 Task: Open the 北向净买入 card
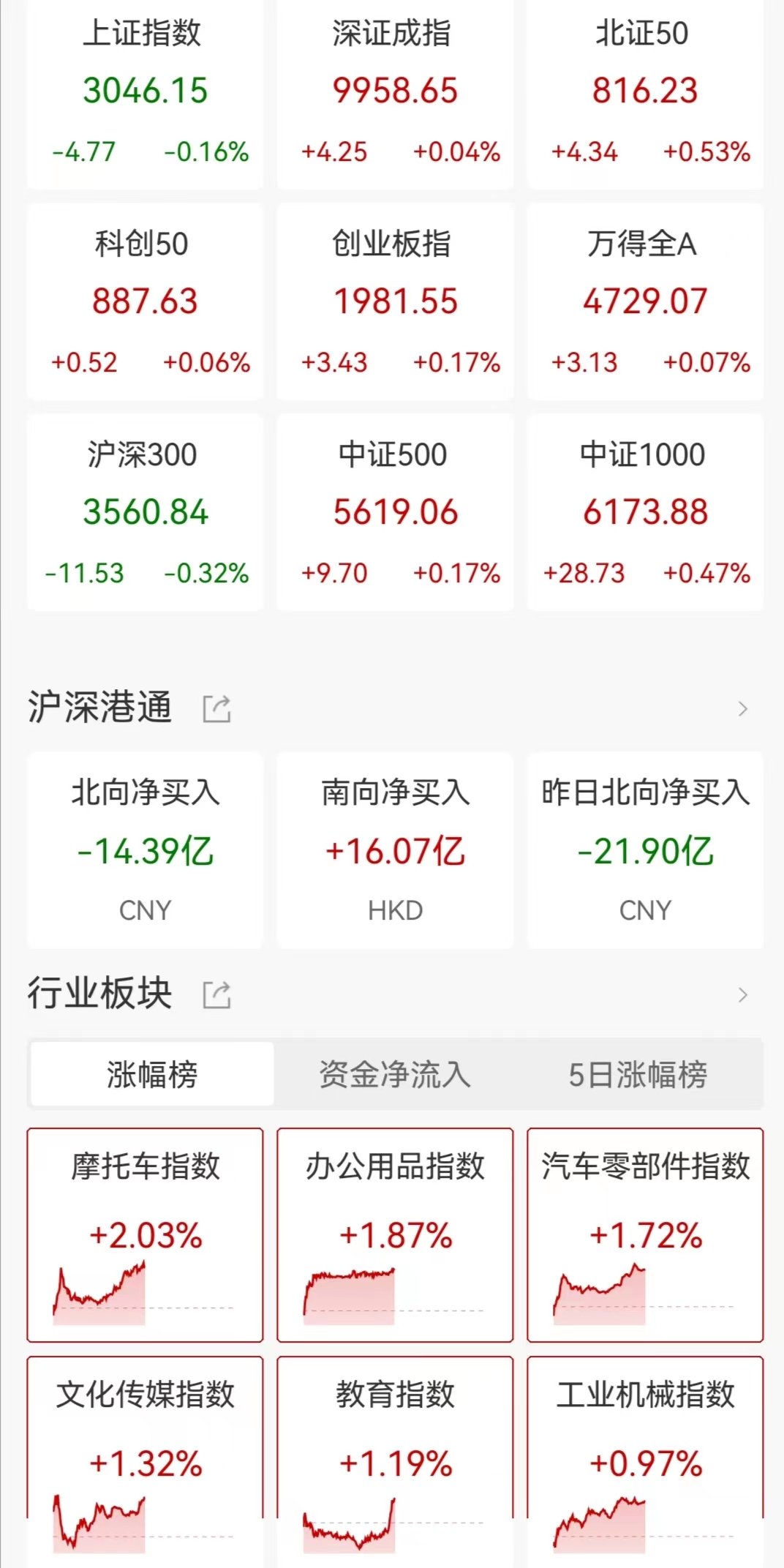click(145, 850)
